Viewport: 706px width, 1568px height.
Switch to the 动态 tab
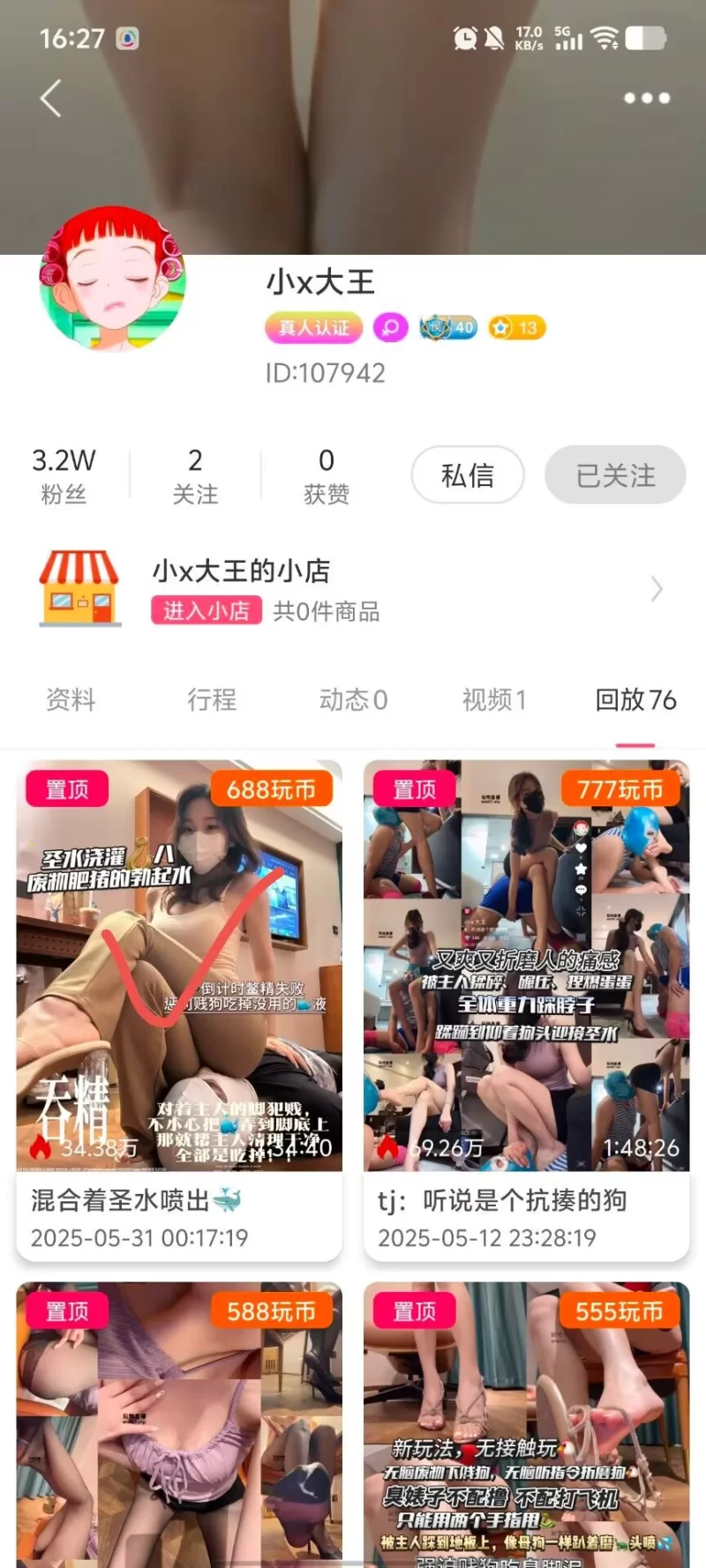[353, 700]
